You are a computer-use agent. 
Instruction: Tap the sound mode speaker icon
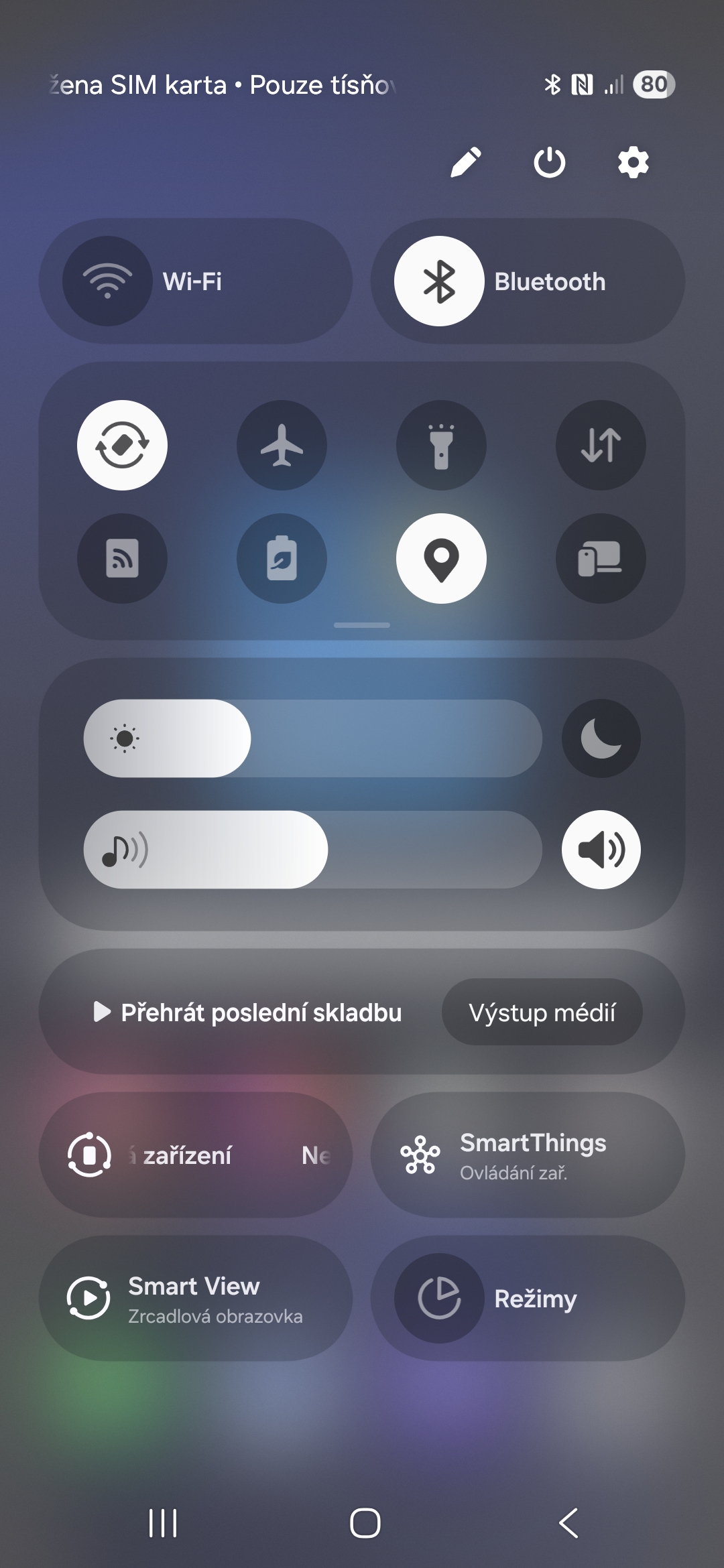(x=601, y=850)
